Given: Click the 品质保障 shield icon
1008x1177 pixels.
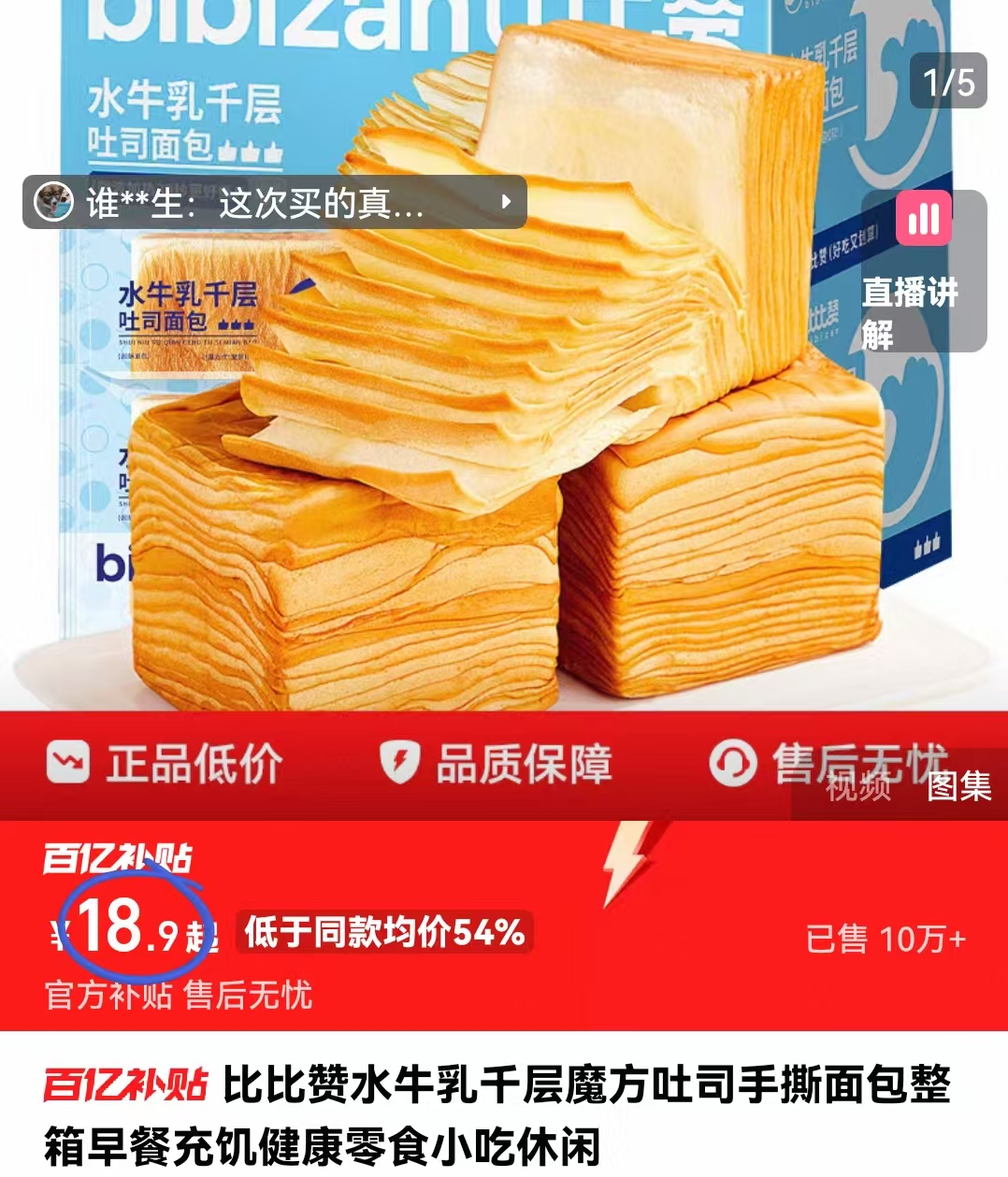Looking at the screenshot, I should [402, 763].
